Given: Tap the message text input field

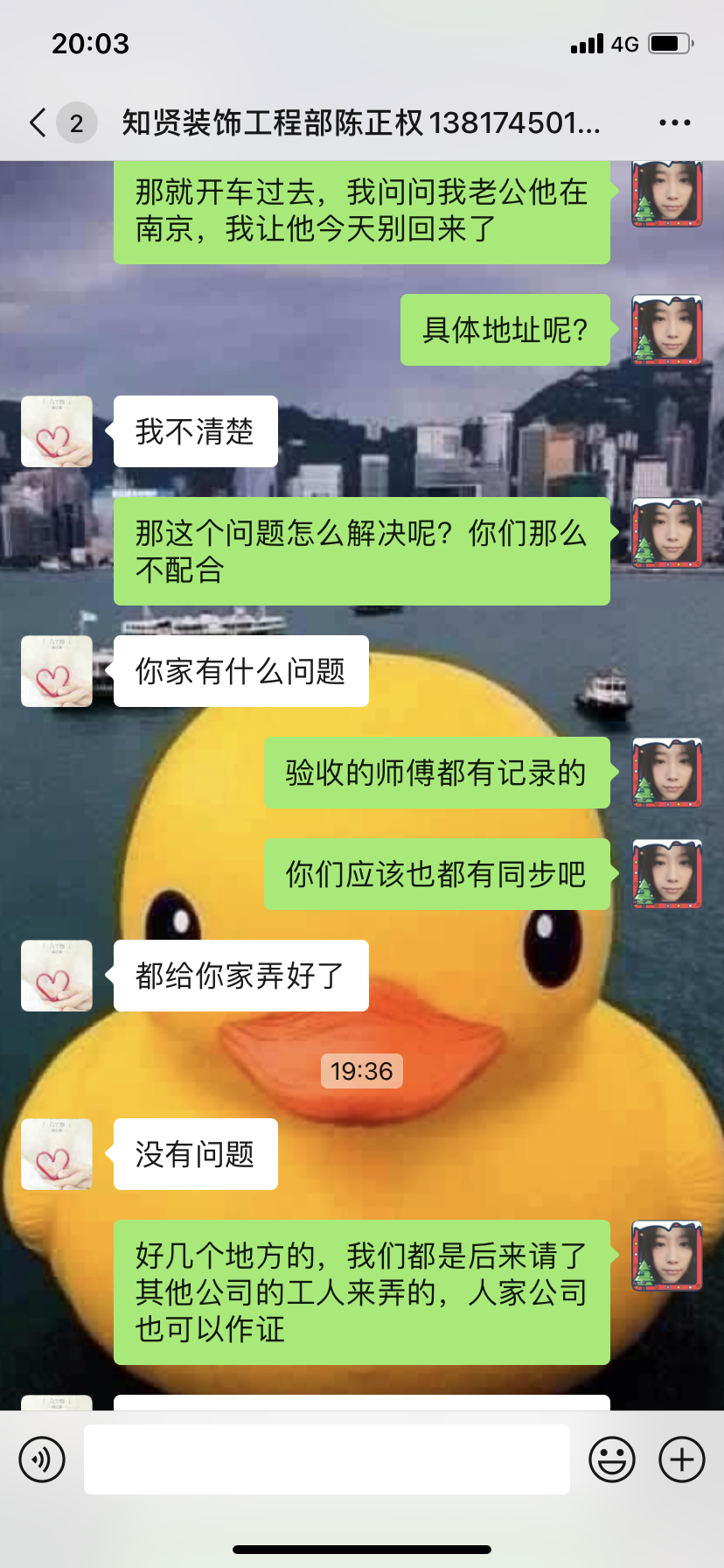Looking at the screenshot, I should point(326,1459).
